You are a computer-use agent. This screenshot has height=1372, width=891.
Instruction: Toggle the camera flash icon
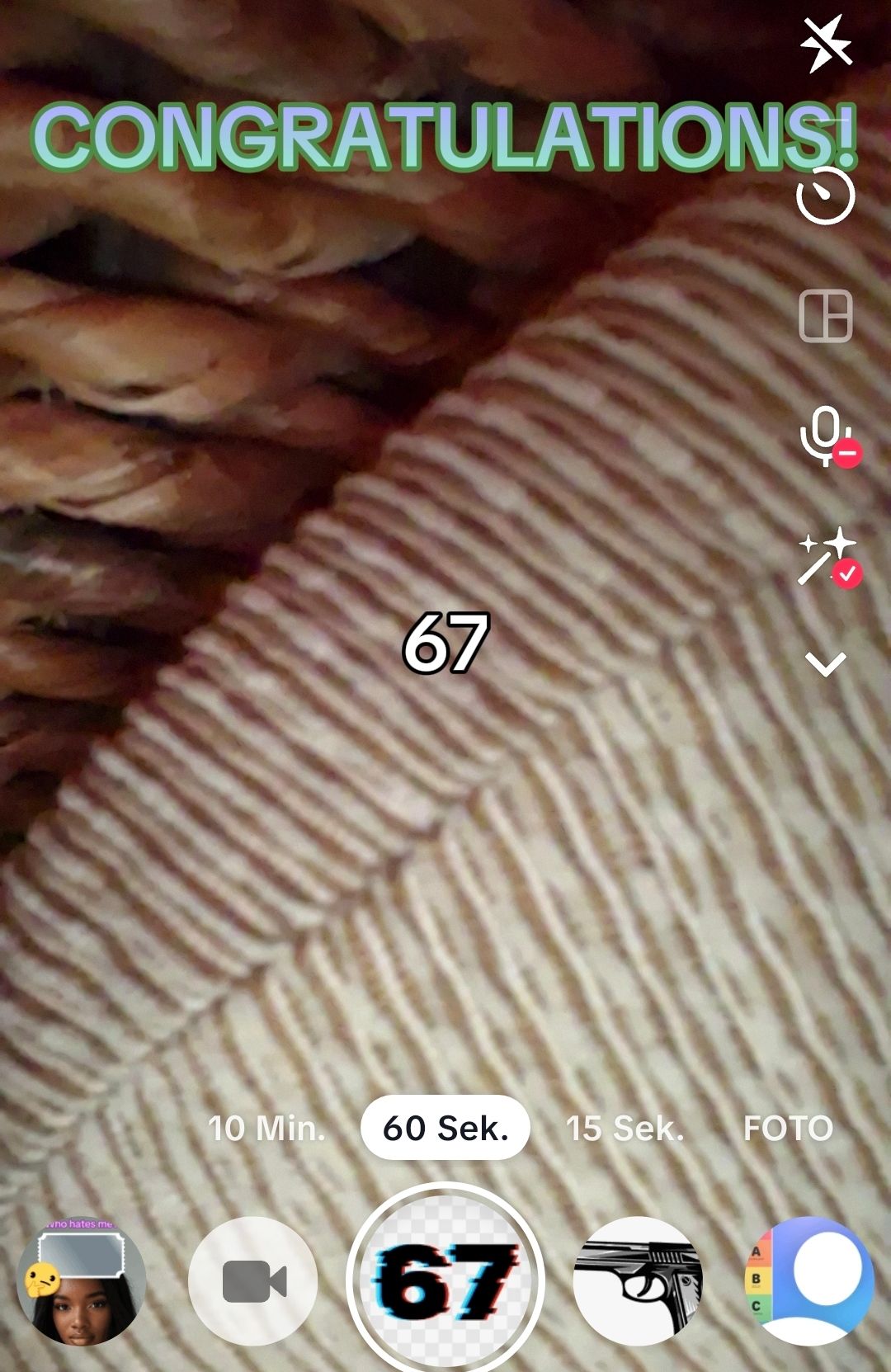click(x=826, y=44)
